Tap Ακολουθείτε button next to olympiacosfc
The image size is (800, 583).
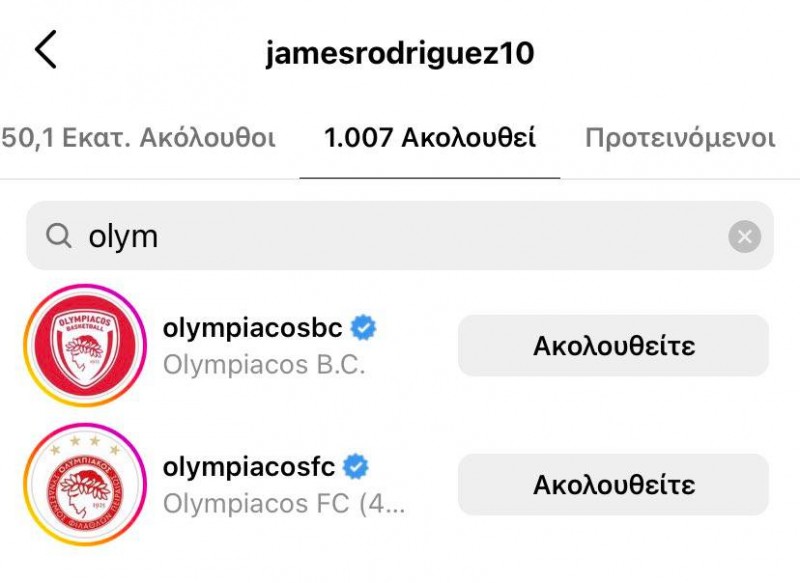pos(613,485)
